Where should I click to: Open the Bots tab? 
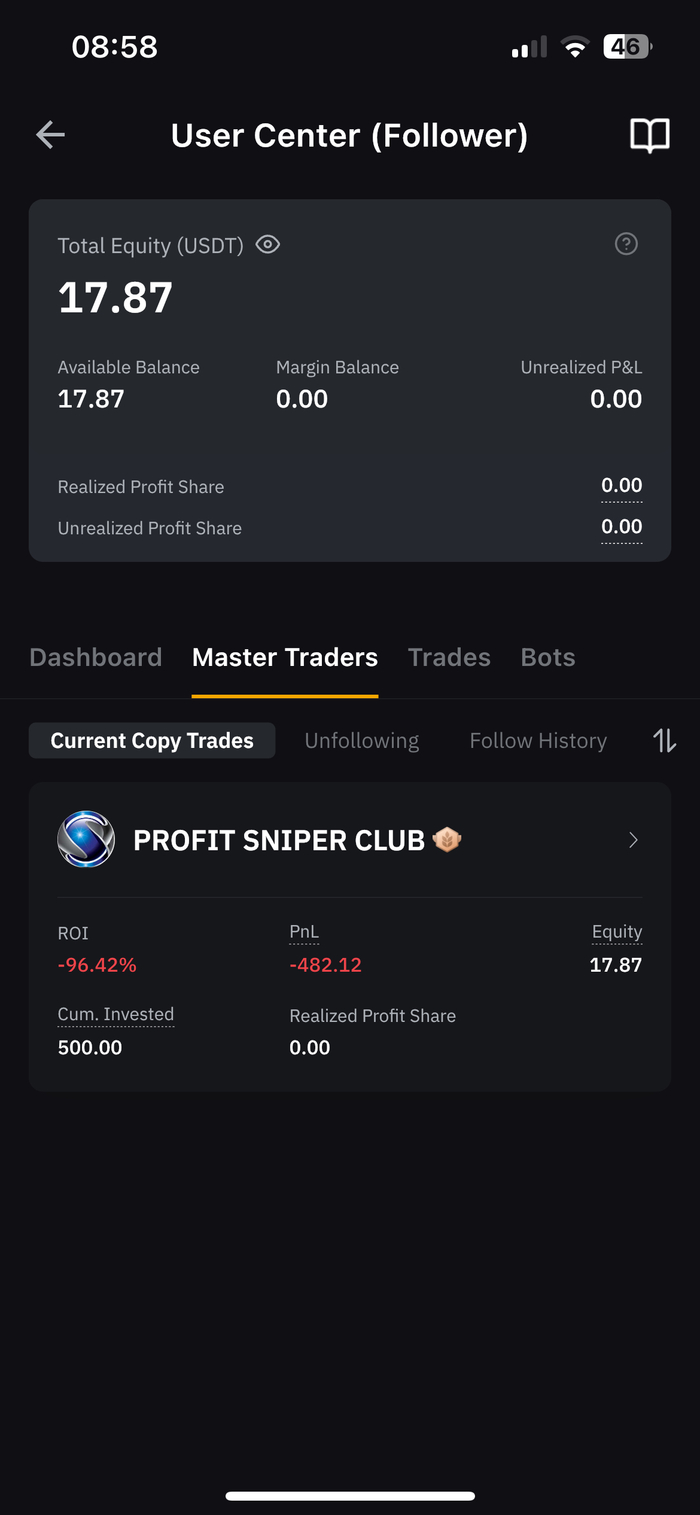548,657
